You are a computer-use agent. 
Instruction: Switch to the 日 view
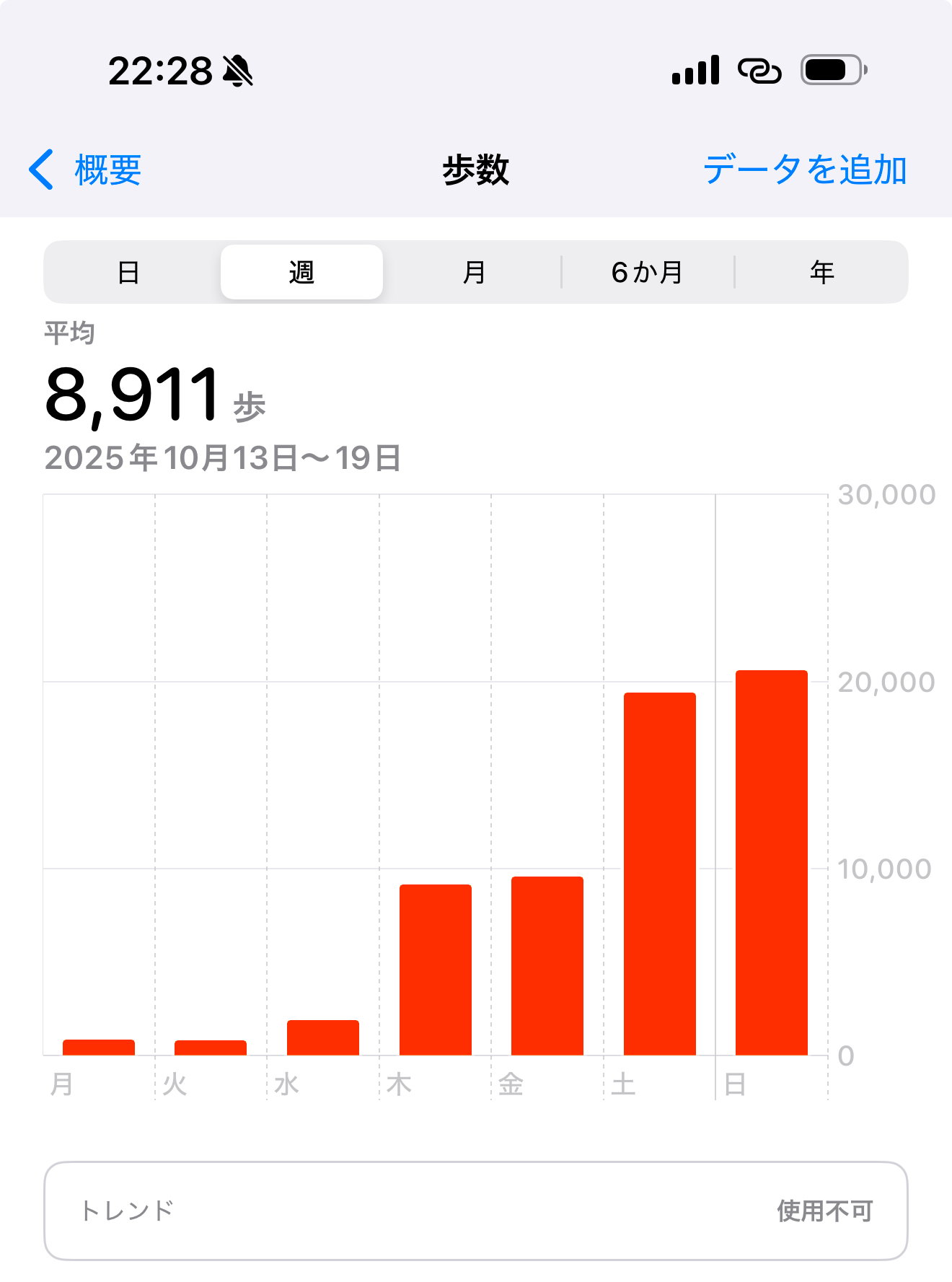[128, 273]
